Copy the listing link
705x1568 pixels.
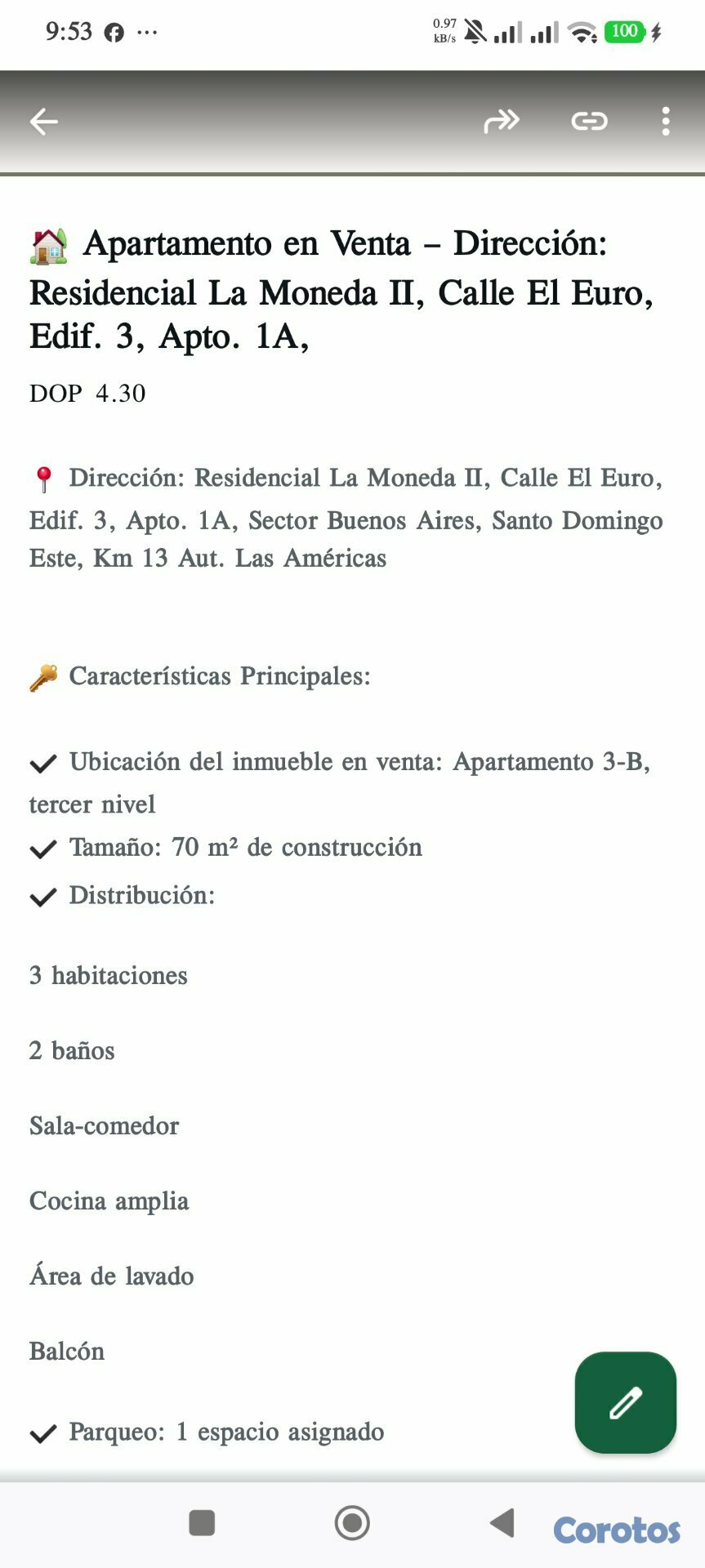point(589,122)
